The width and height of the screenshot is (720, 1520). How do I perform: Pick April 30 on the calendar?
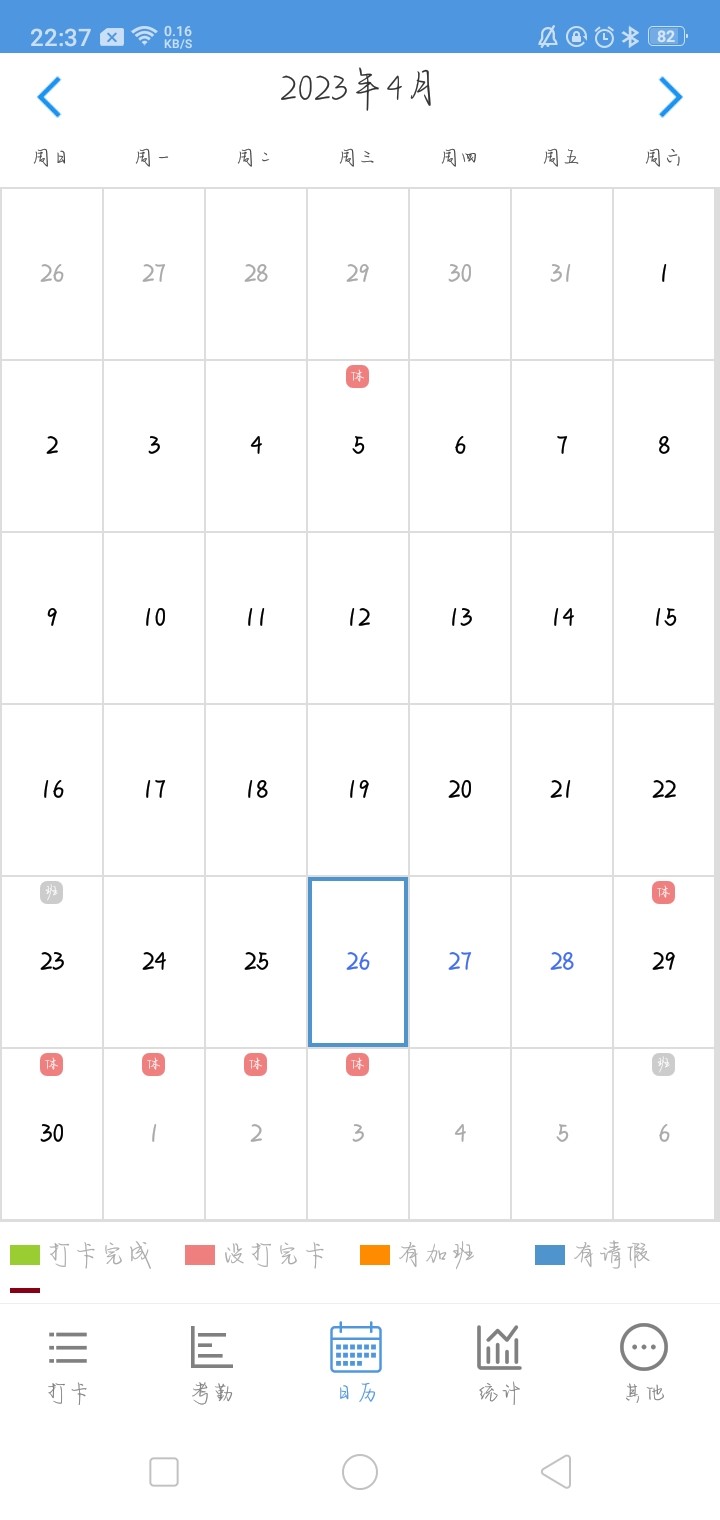tap(52, 1133)
